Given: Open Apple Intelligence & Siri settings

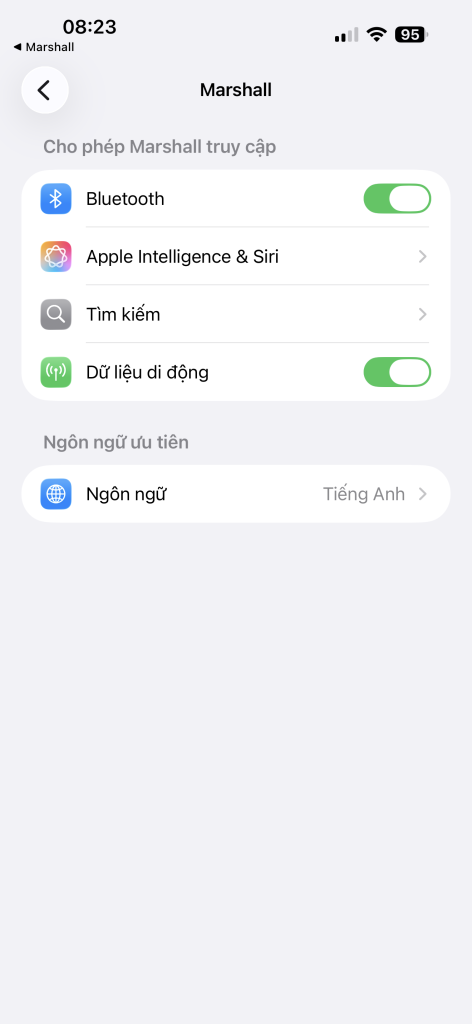Looking at the screenshot, I should pos(236,257).
